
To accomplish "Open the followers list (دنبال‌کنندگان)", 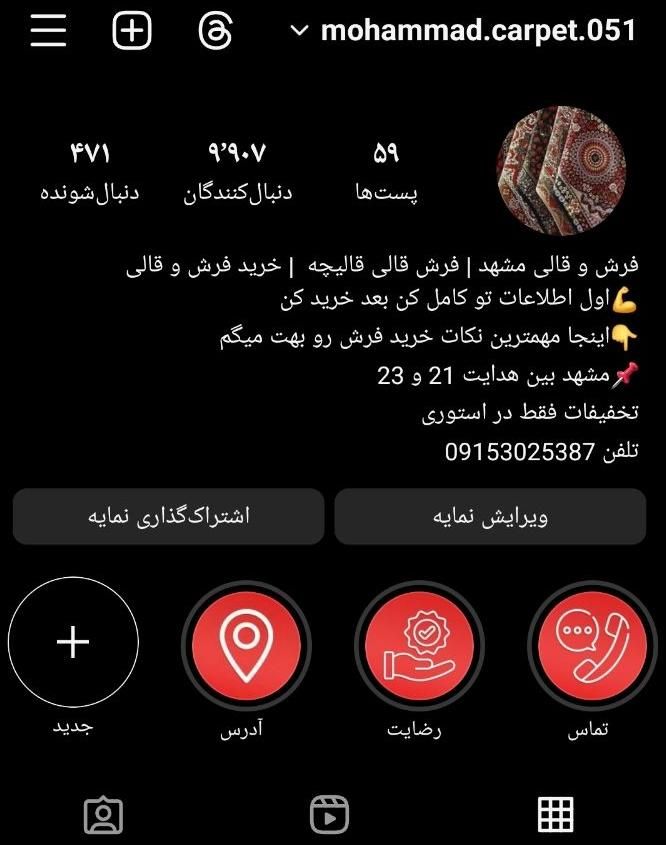I will (x=238, y=170).
